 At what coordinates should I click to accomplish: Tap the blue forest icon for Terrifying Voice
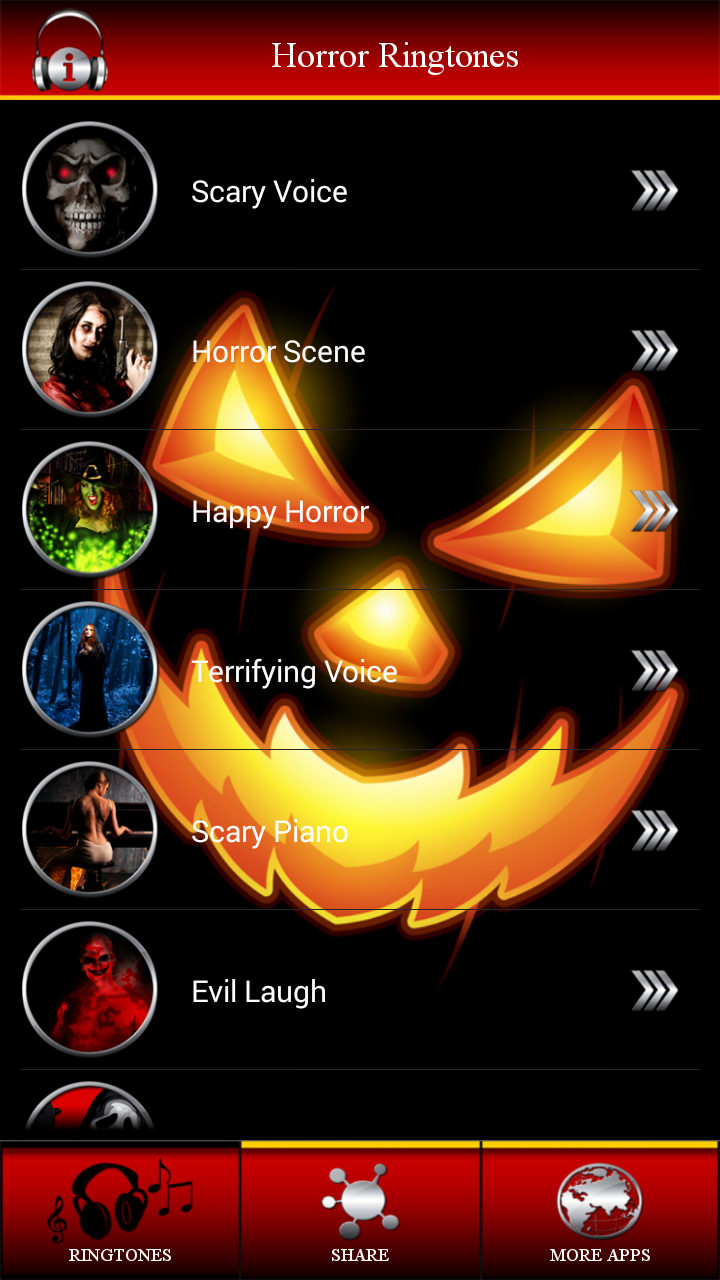(x=89, y=668)
